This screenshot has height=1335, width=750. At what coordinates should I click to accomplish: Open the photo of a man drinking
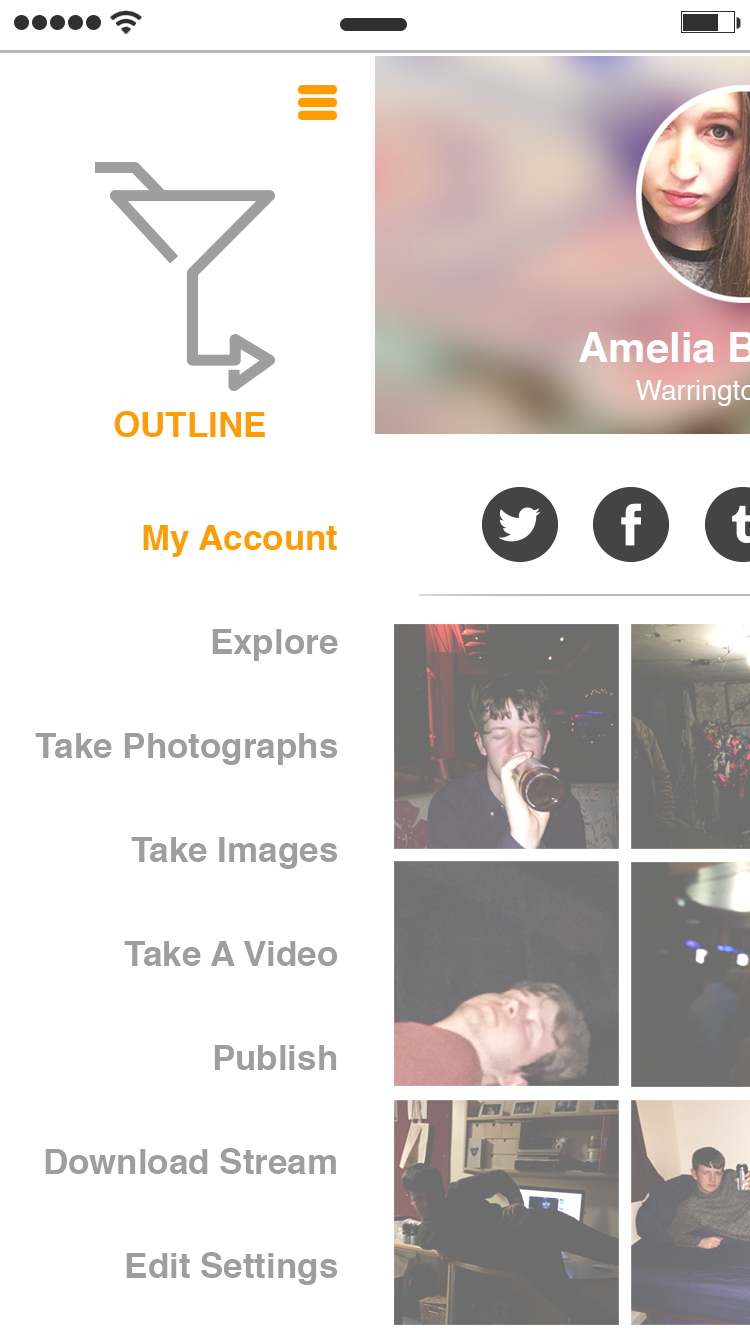(506, 736)
